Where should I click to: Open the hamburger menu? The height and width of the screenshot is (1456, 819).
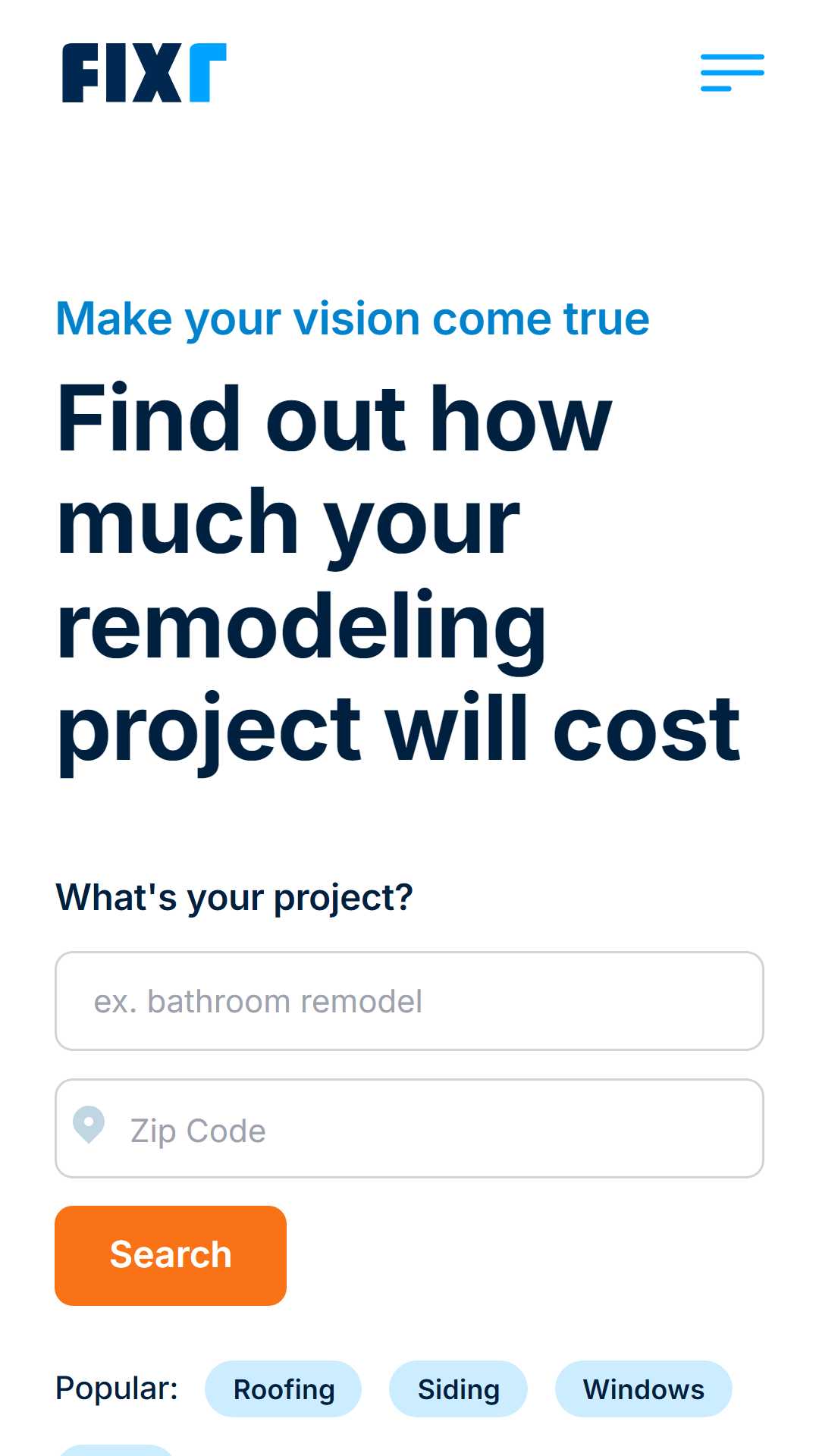pos(732,73)
